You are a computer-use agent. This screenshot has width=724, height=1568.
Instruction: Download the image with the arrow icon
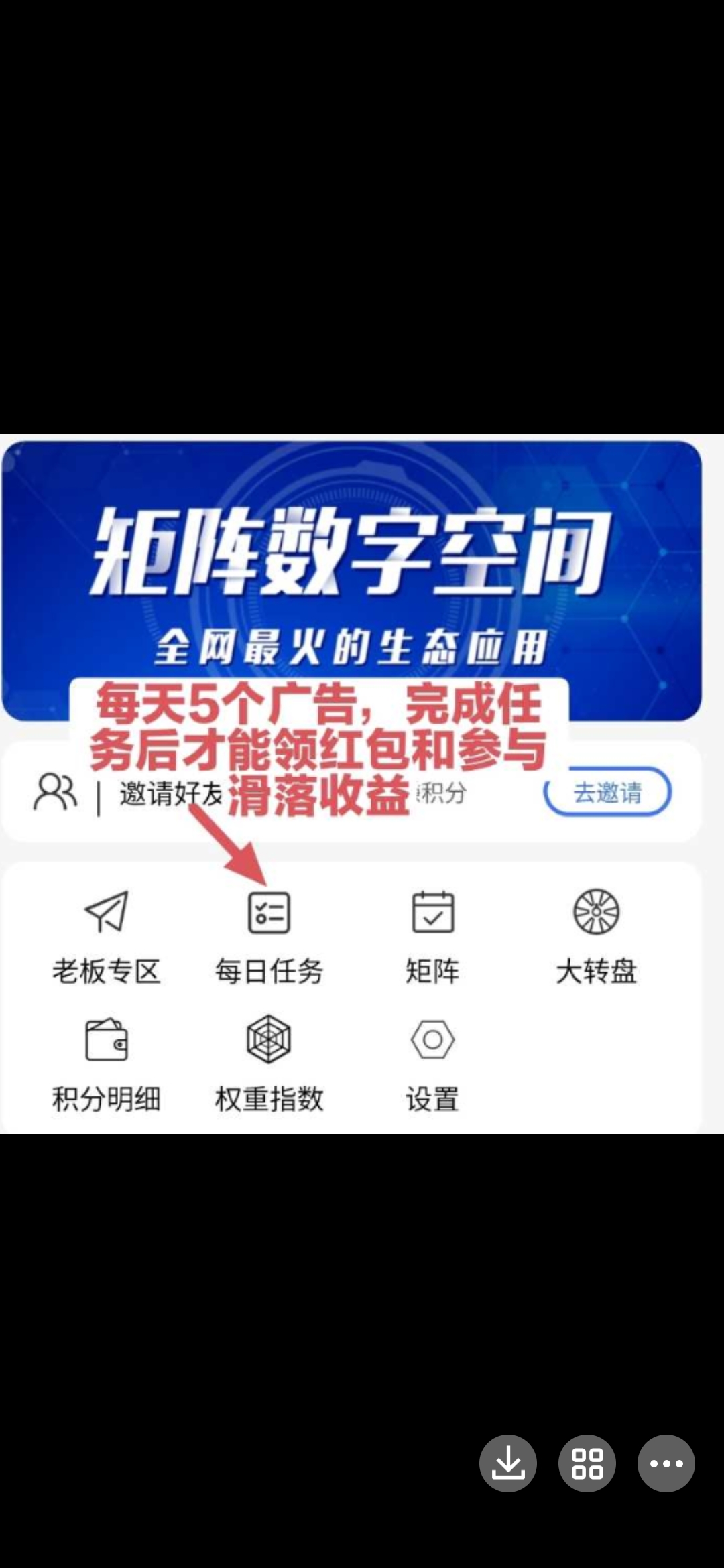507,1463
